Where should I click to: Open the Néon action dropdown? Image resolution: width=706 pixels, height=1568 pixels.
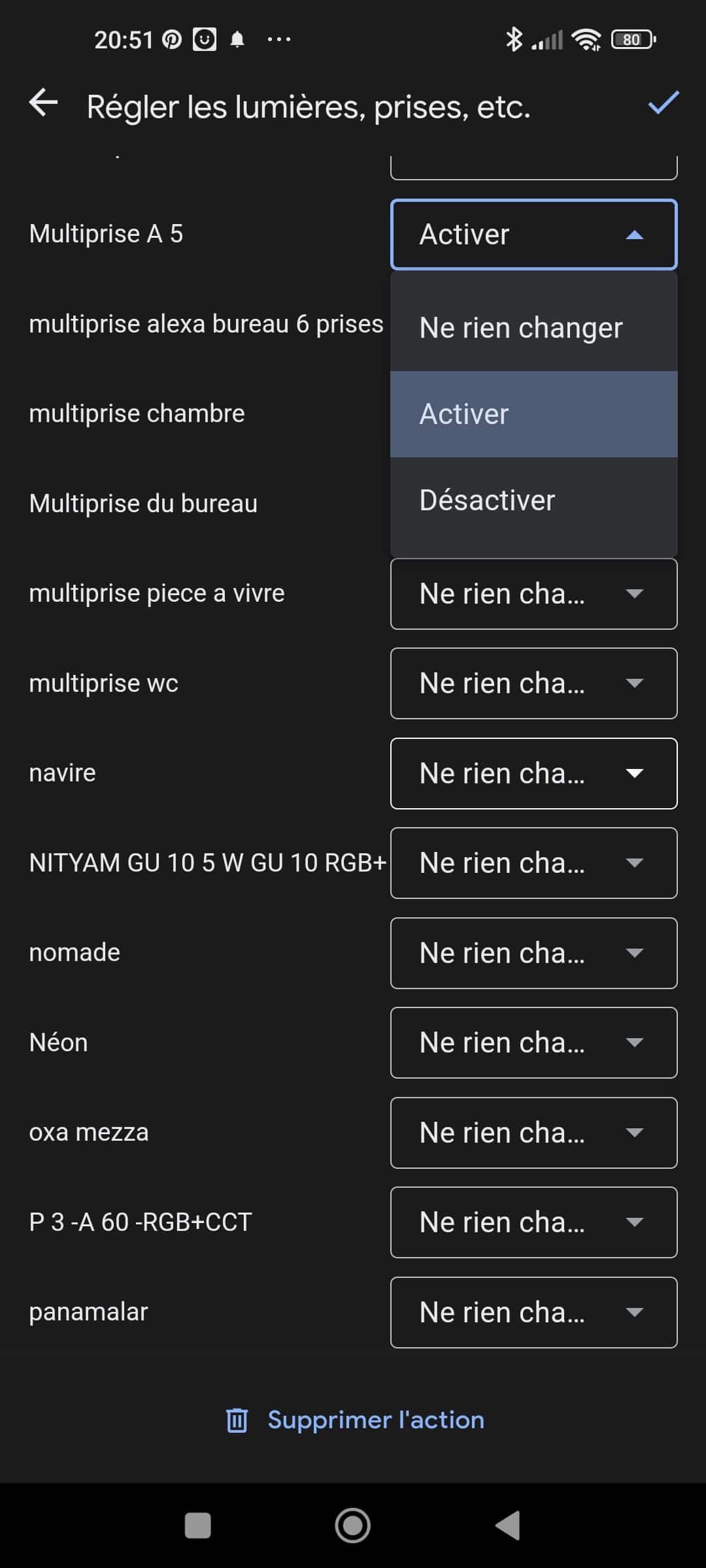click(x=533, y=1043)
